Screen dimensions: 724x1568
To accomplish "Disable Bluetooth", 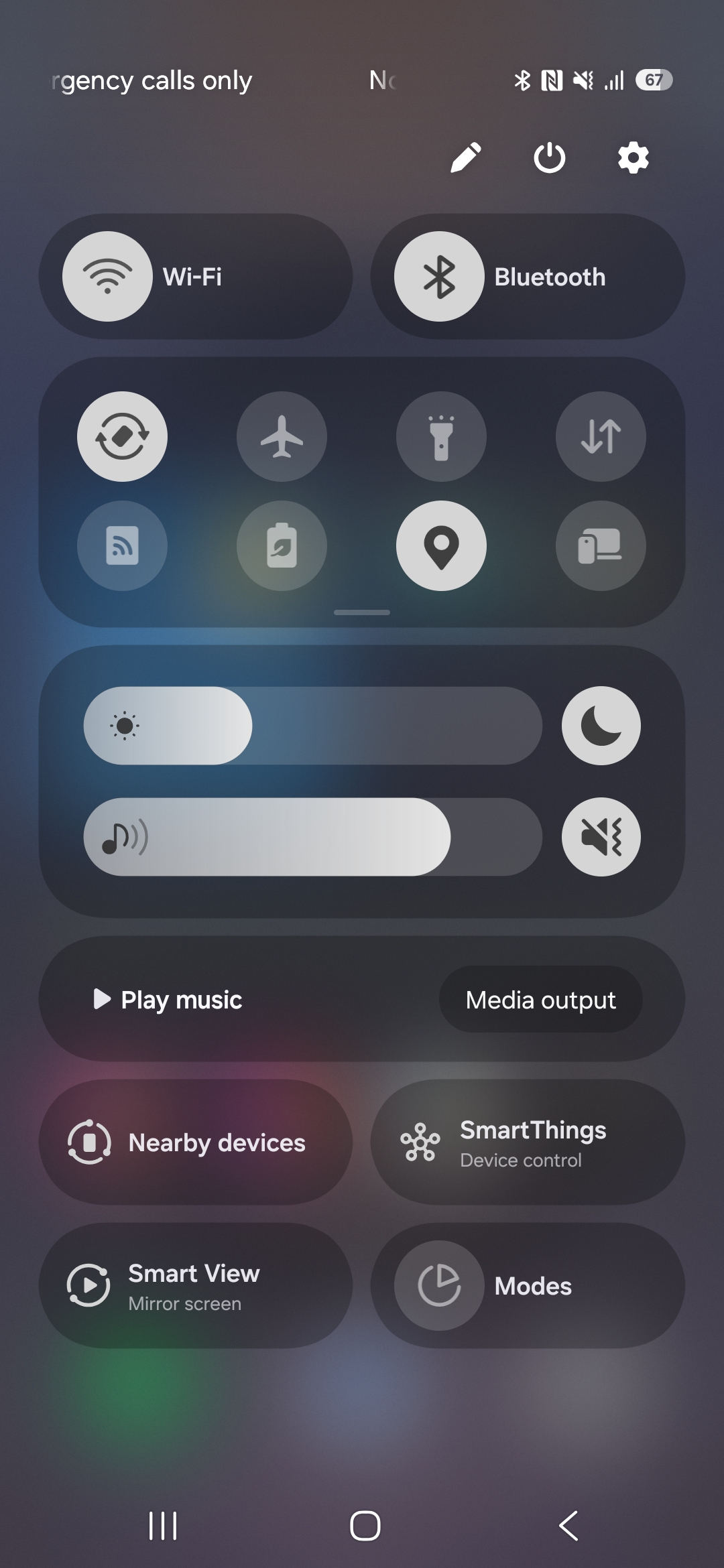I will point(439,277).
